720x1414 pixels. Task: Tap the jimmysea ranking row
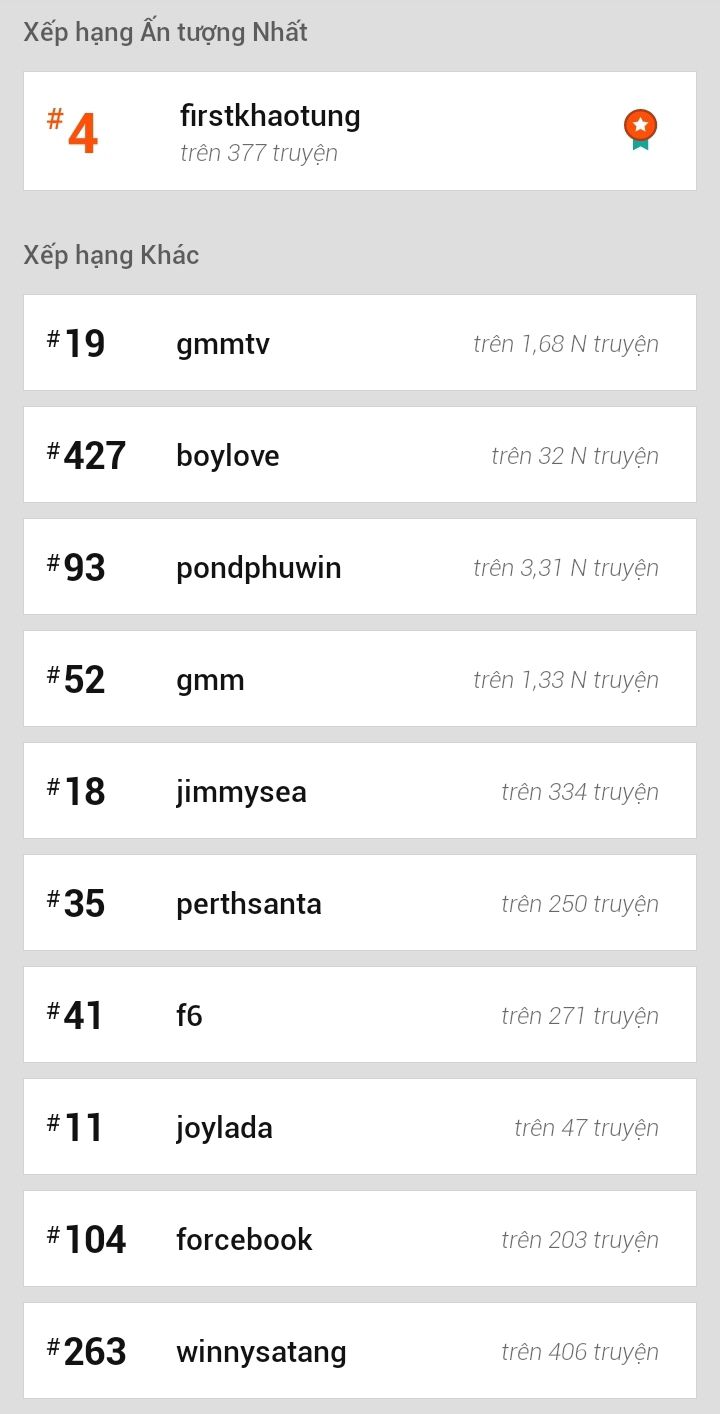(360, 791)
